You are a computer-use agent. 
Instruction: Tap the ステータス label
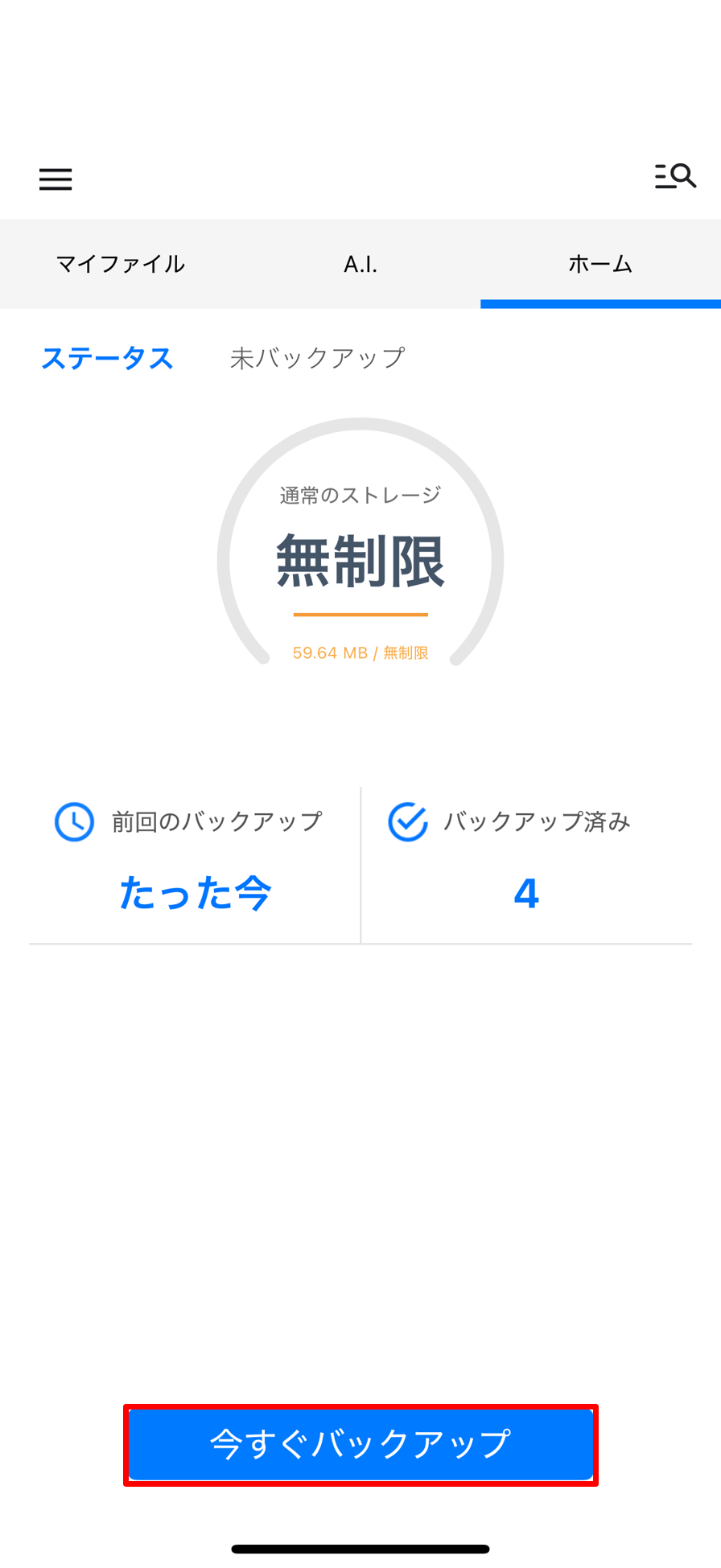pos(107,358)
